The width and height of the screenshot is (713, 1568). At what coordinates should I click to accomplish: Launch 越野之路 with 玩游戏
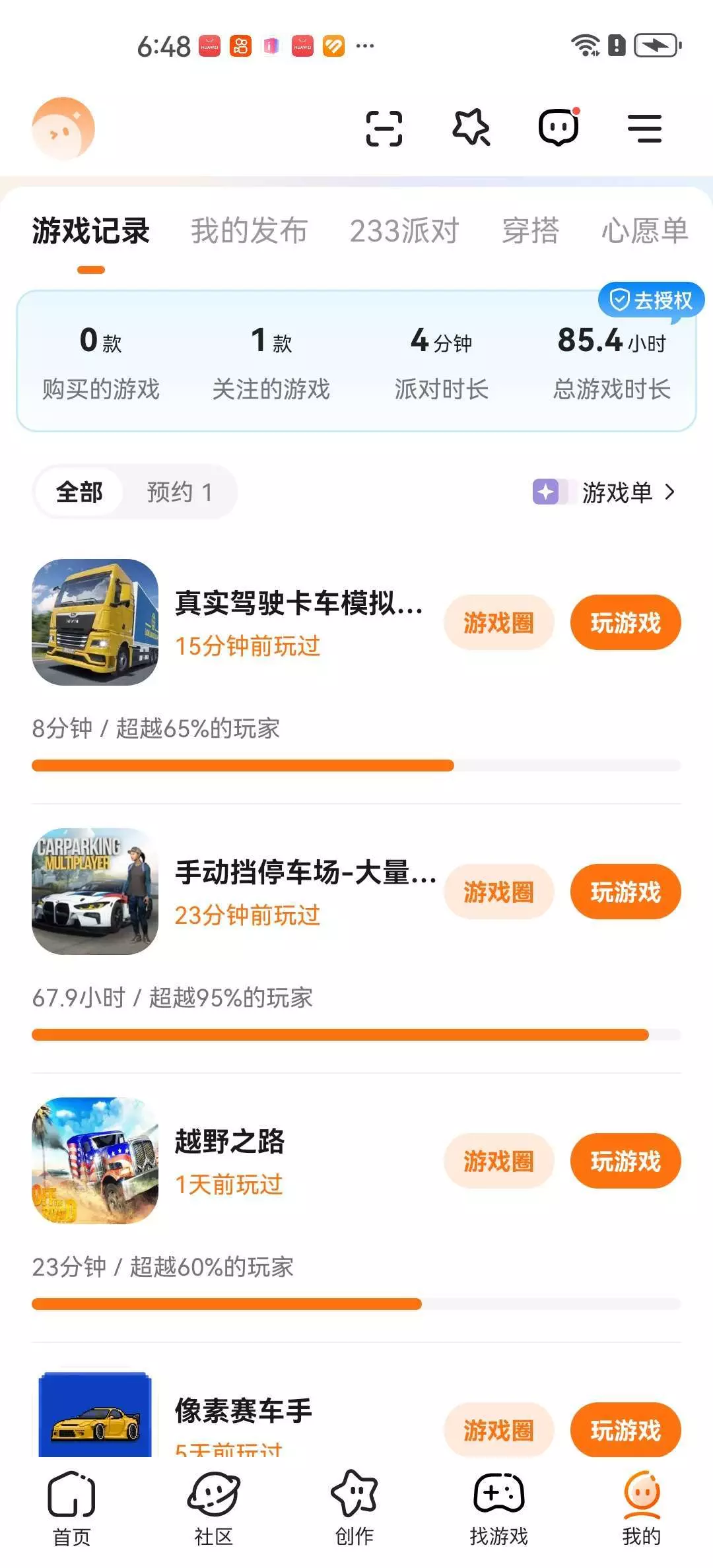625,1161
